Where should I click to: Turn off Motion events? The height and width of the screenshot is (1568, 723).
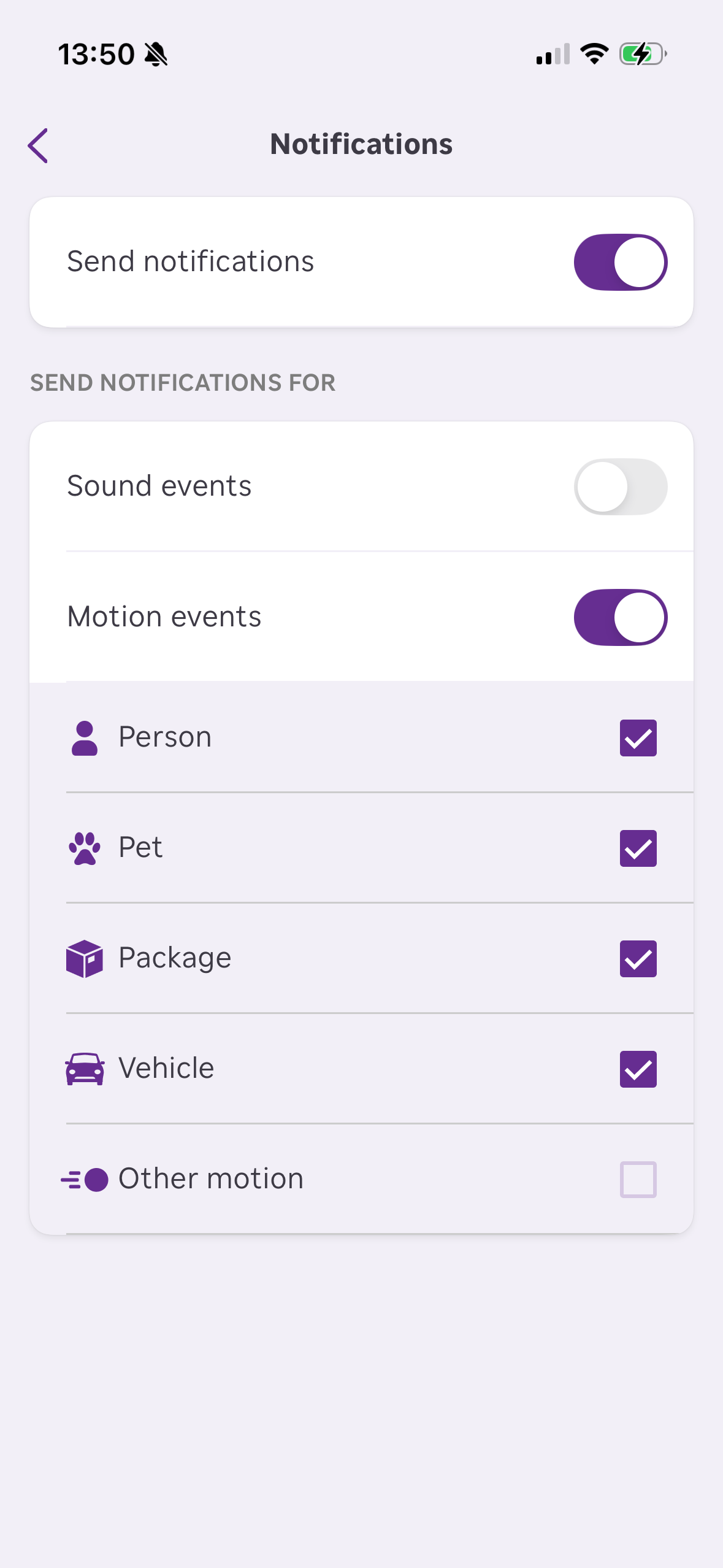620,617
